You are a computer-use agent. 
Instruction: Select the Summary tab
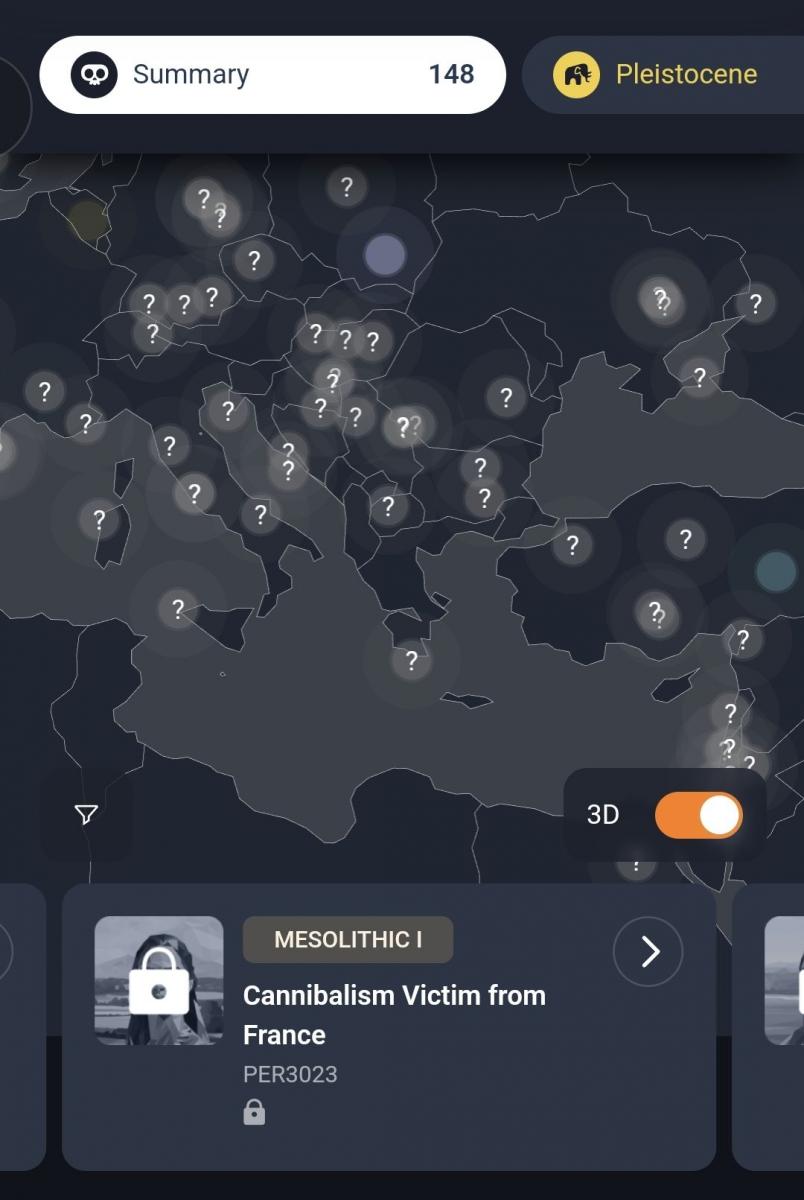(272, 75)
